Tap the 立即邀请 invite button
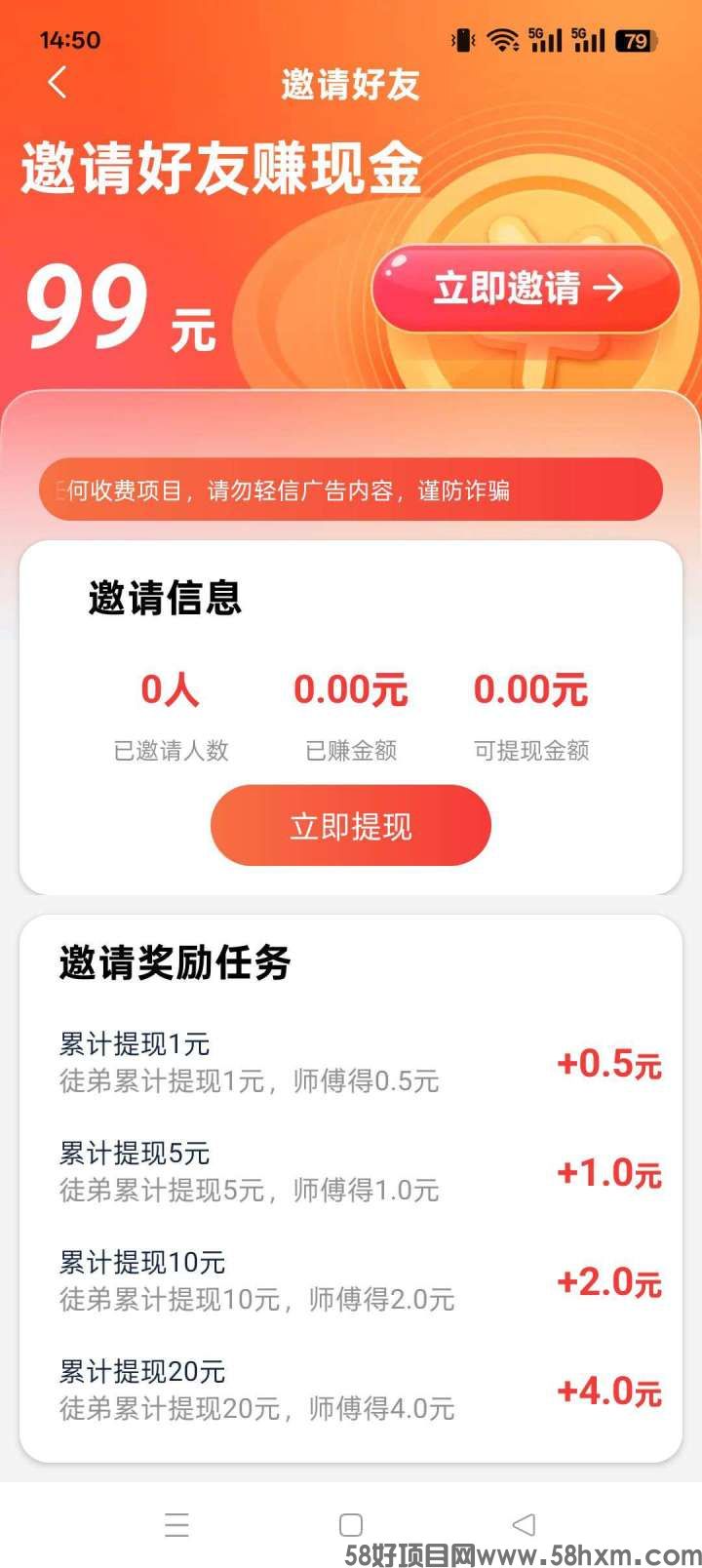The height and width of the screenshot is (1568, 702). coord(526,289)
